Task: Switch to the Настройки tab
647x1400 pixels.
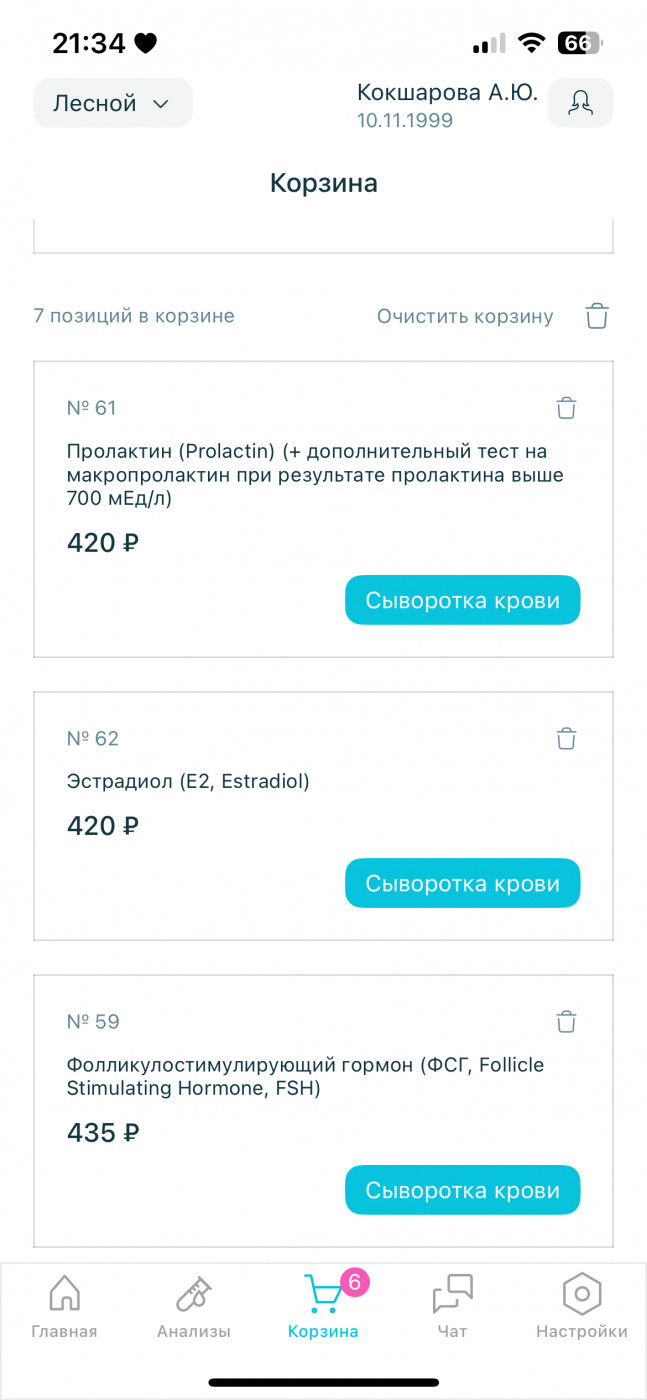Action: pos(582,1306)
